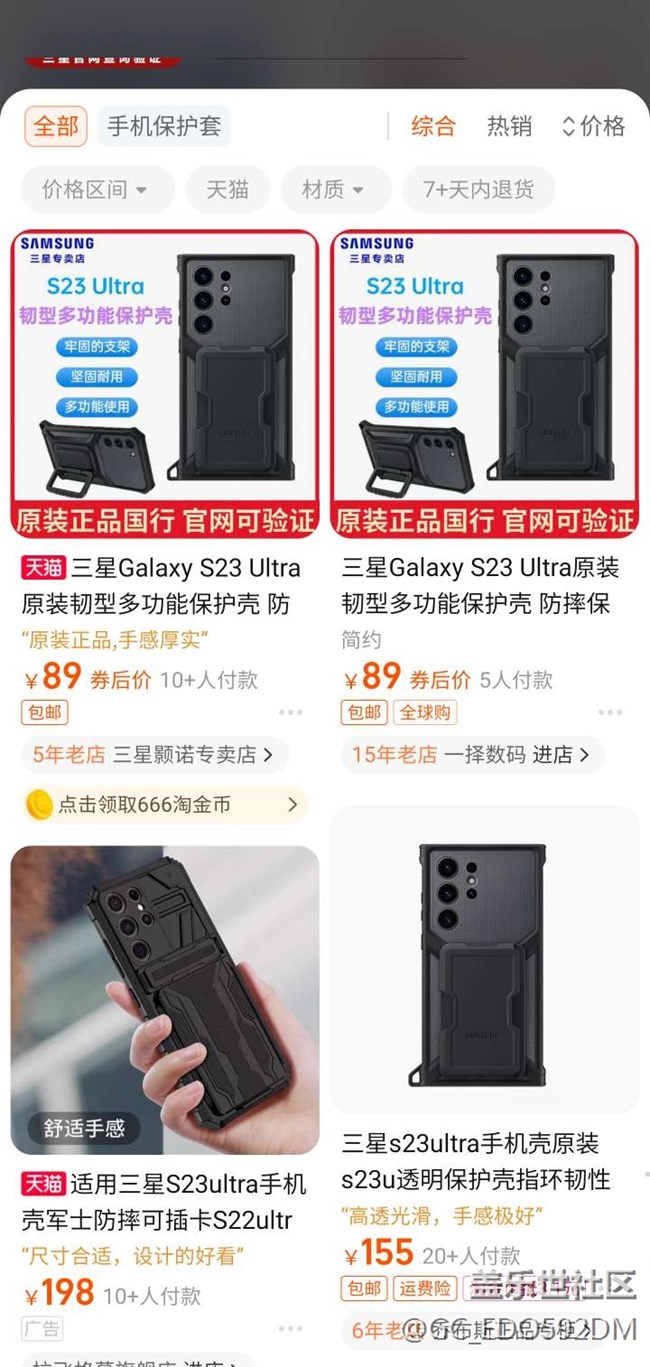Apply the 7+天内退货 filter
Viewport: 650px width, 1367px height.
pos(478,189)
